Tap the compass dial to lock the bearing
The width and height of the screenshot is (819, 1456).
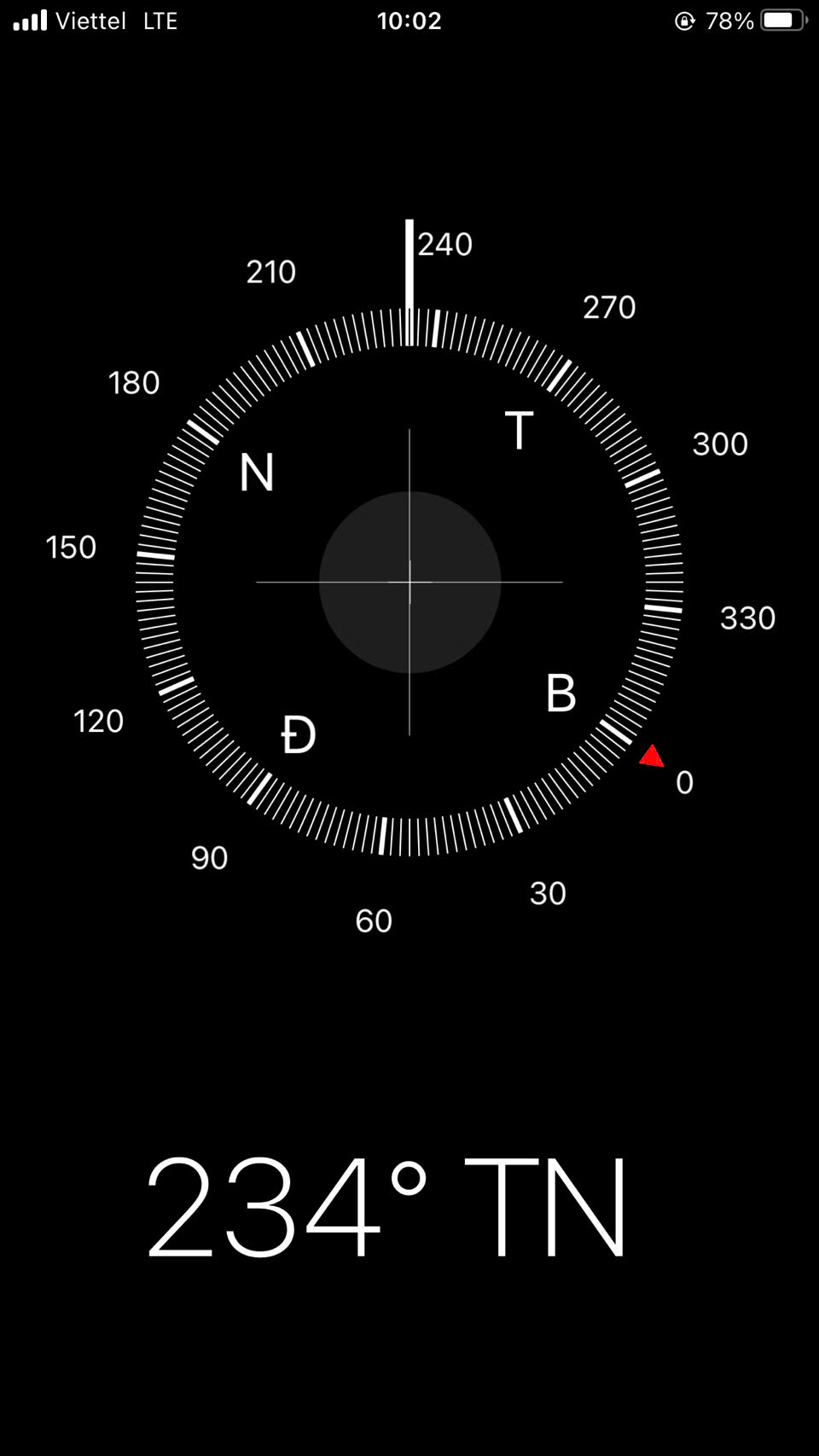pyautogui.click(x=409, y=582)
